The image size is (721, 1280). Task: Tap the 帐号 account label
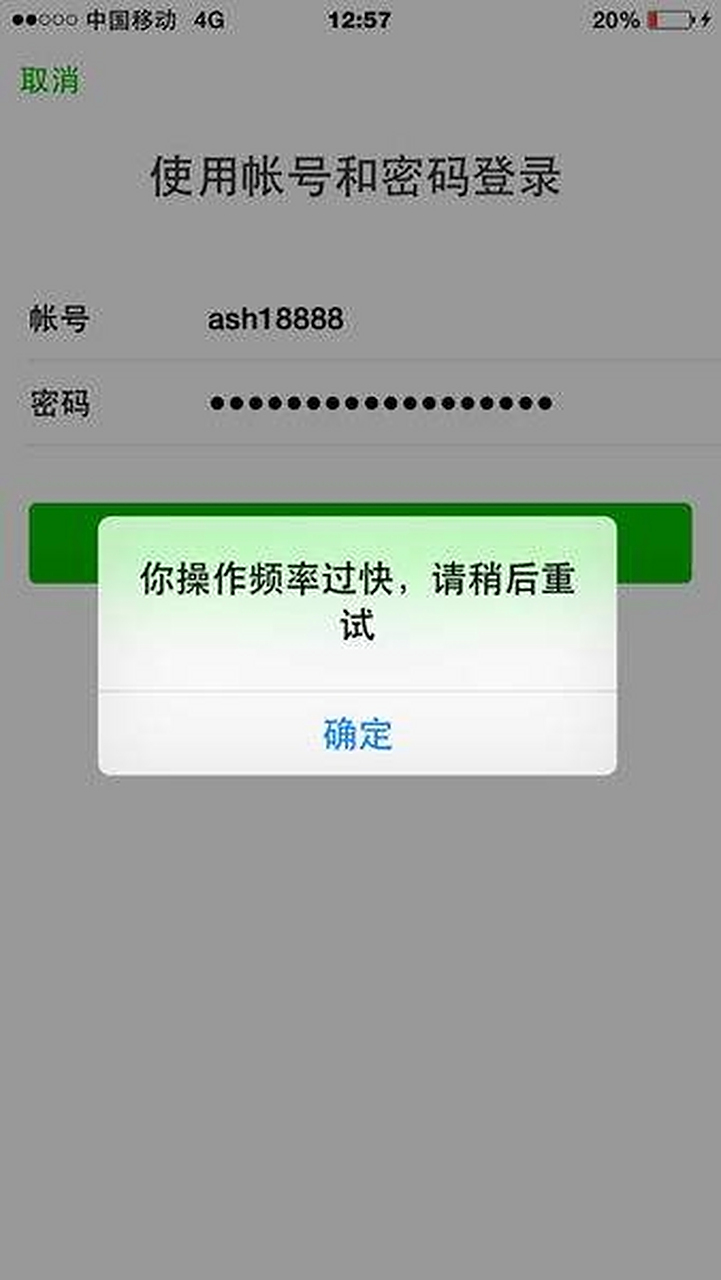59,318
